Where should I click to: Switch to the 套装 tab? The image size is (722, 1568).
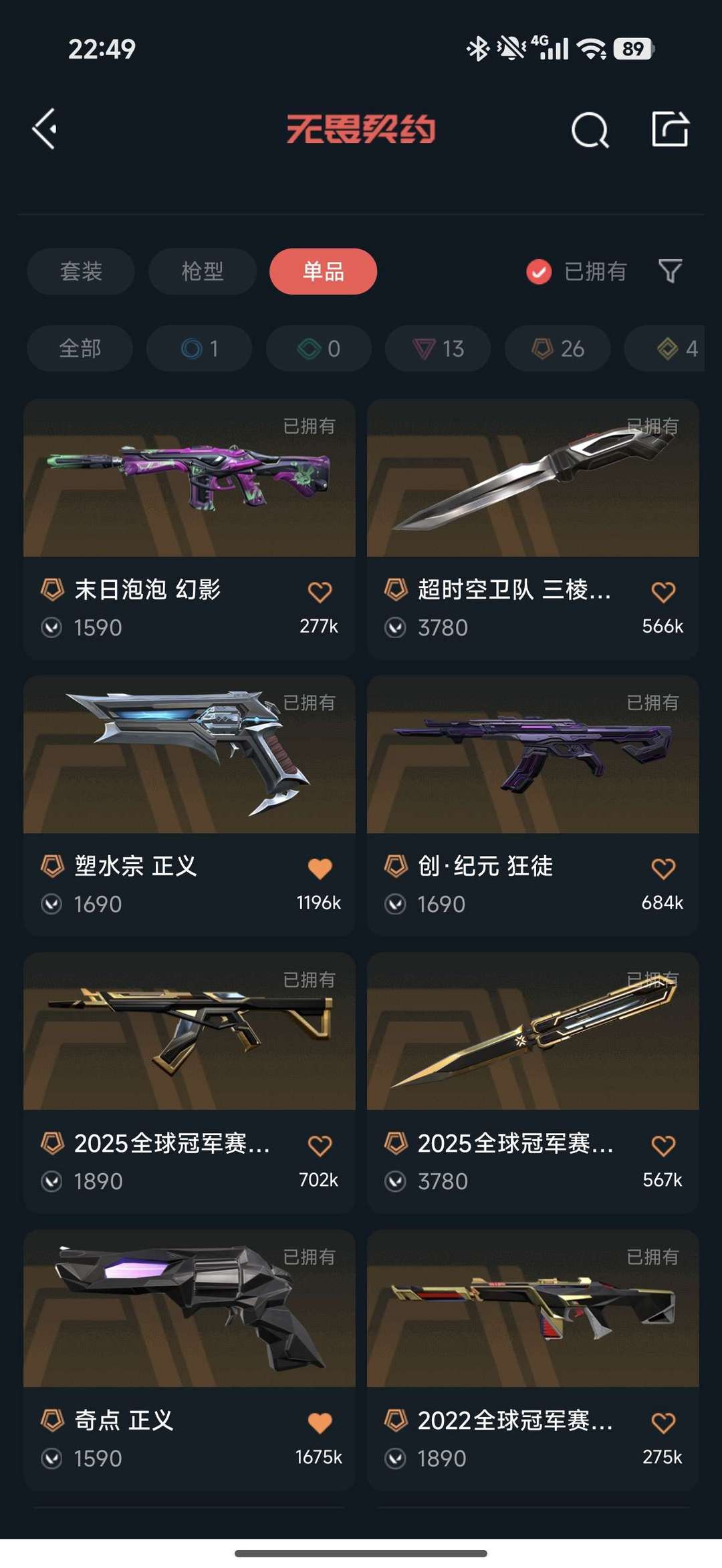coord(80,271)
